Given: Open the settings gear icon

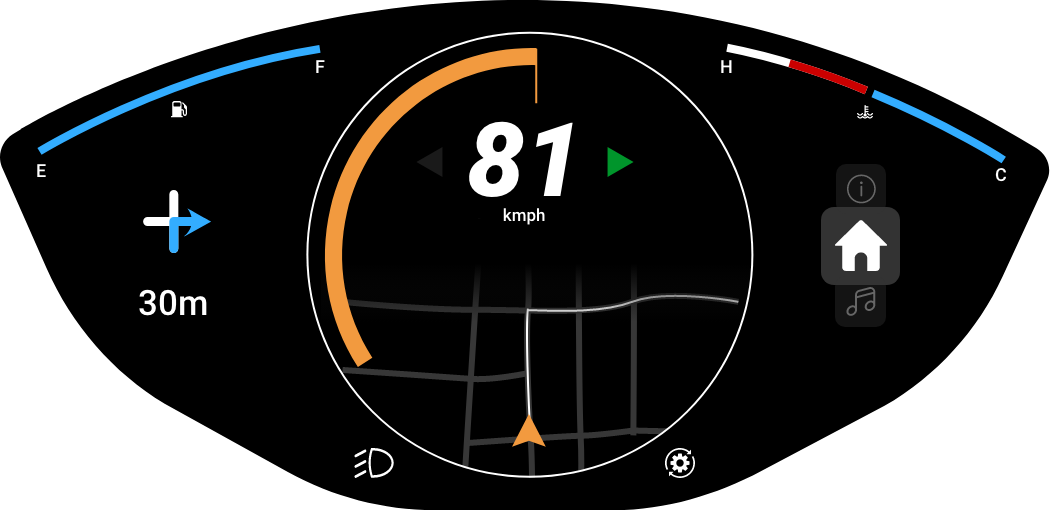Looking at the screenshot, I should tap(680, 462).
